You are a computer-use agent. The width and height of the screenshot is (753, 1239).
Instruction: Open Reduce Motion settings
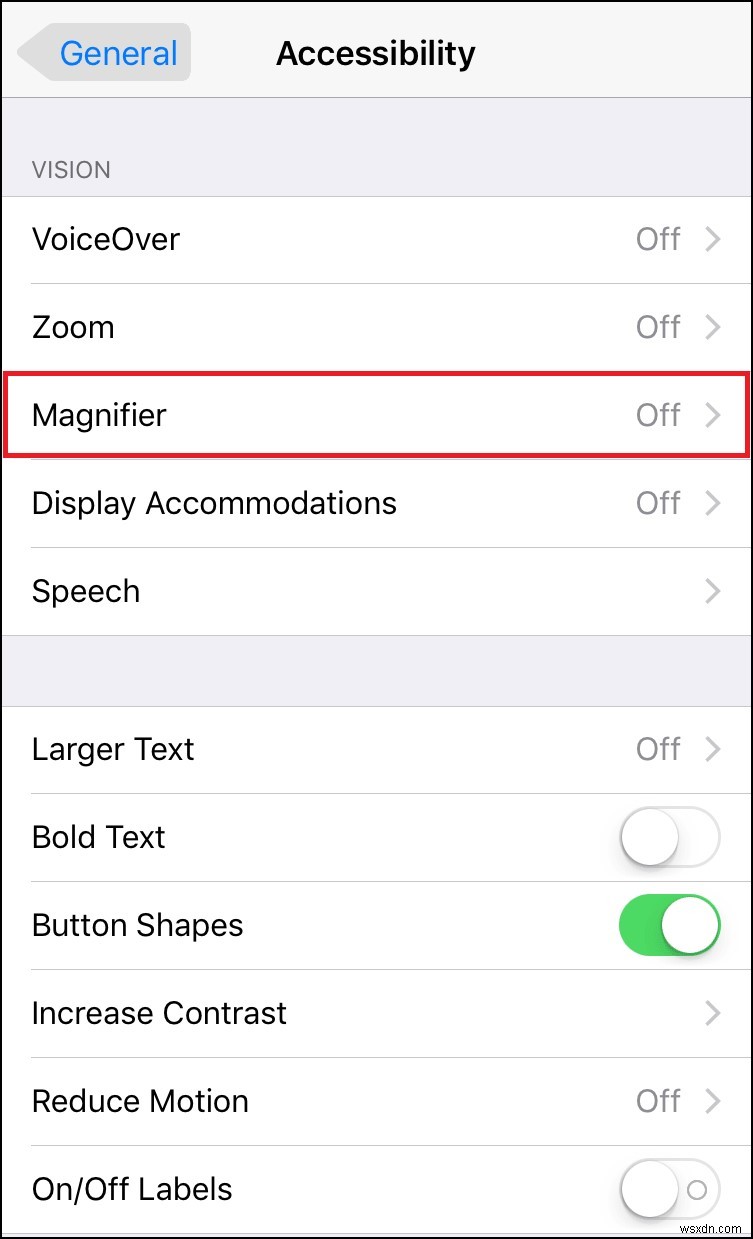(376, 1101)
